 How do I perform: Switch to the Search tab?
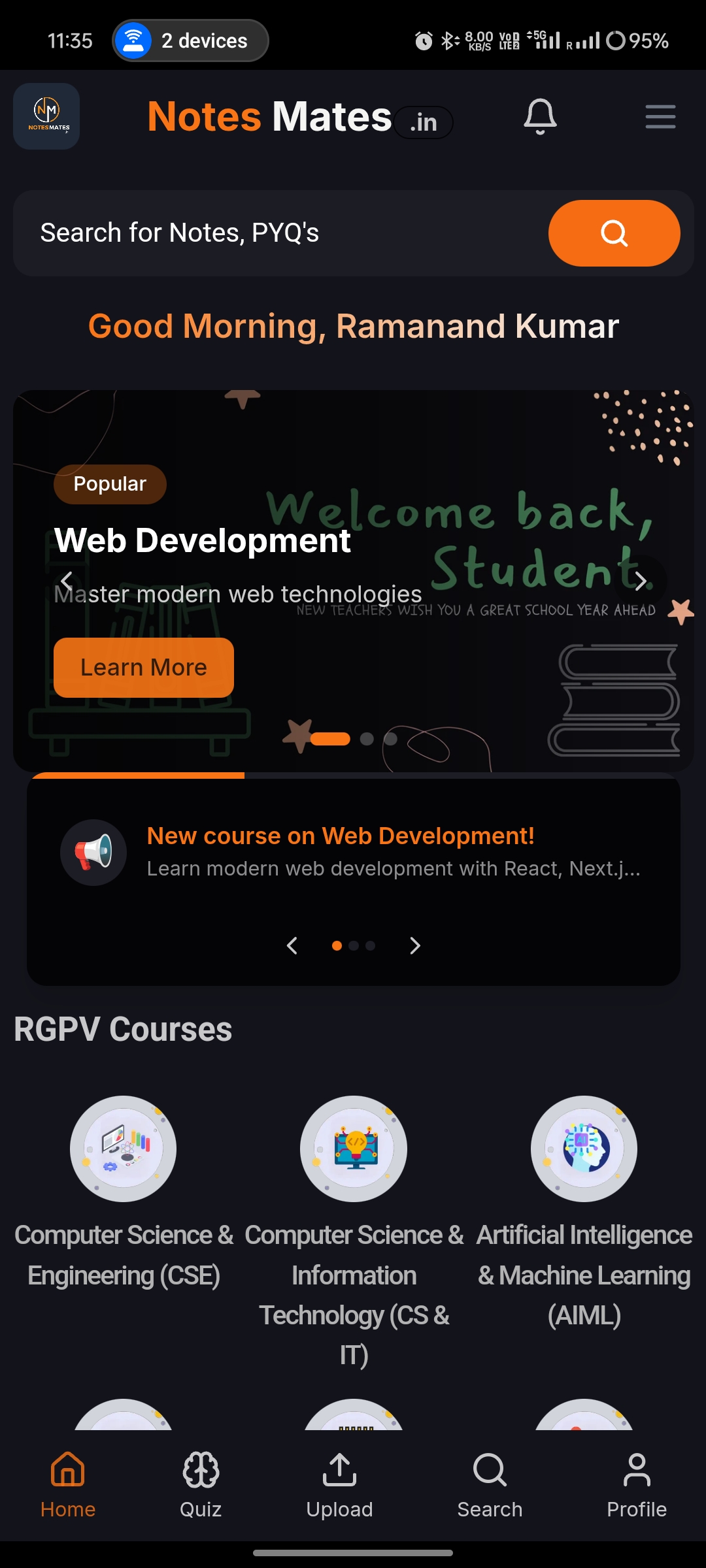pos(490,1483)
